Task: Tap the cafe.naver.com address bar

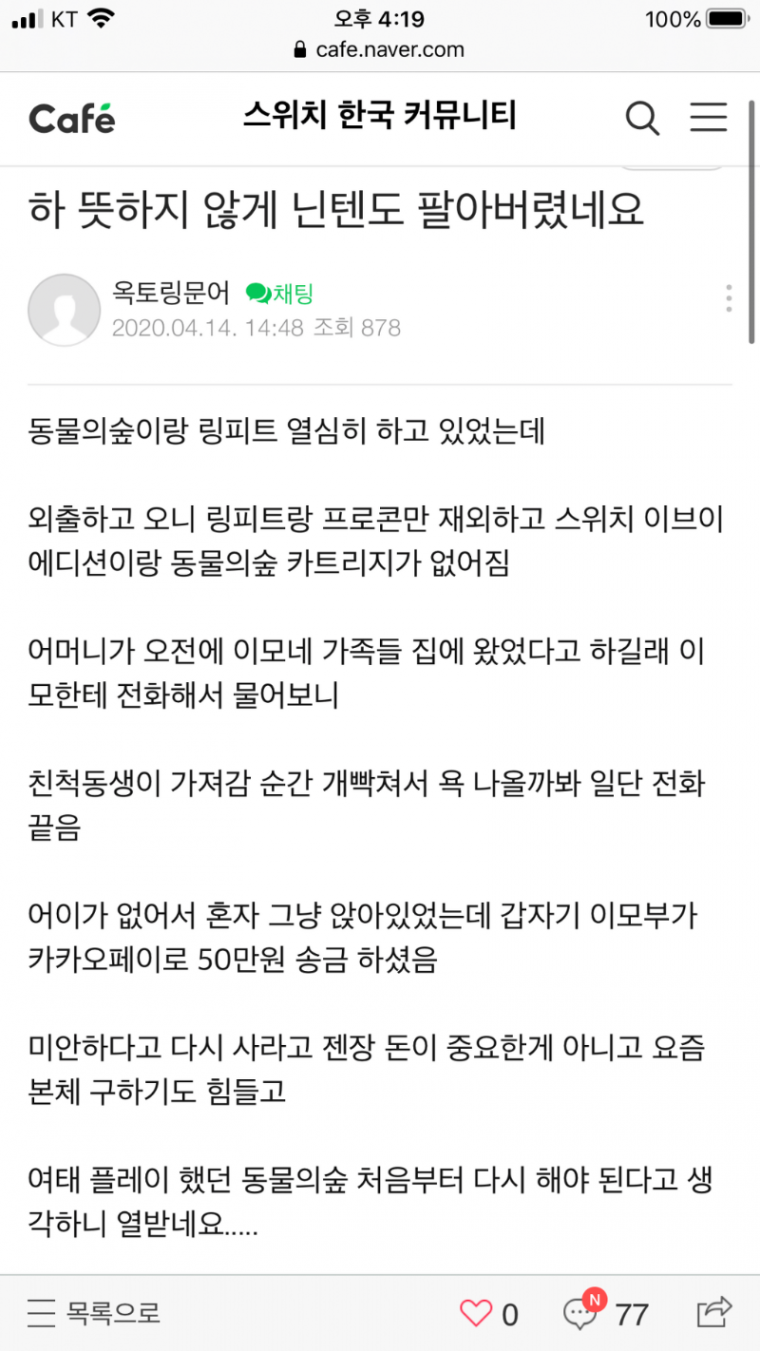Action: 380,49
